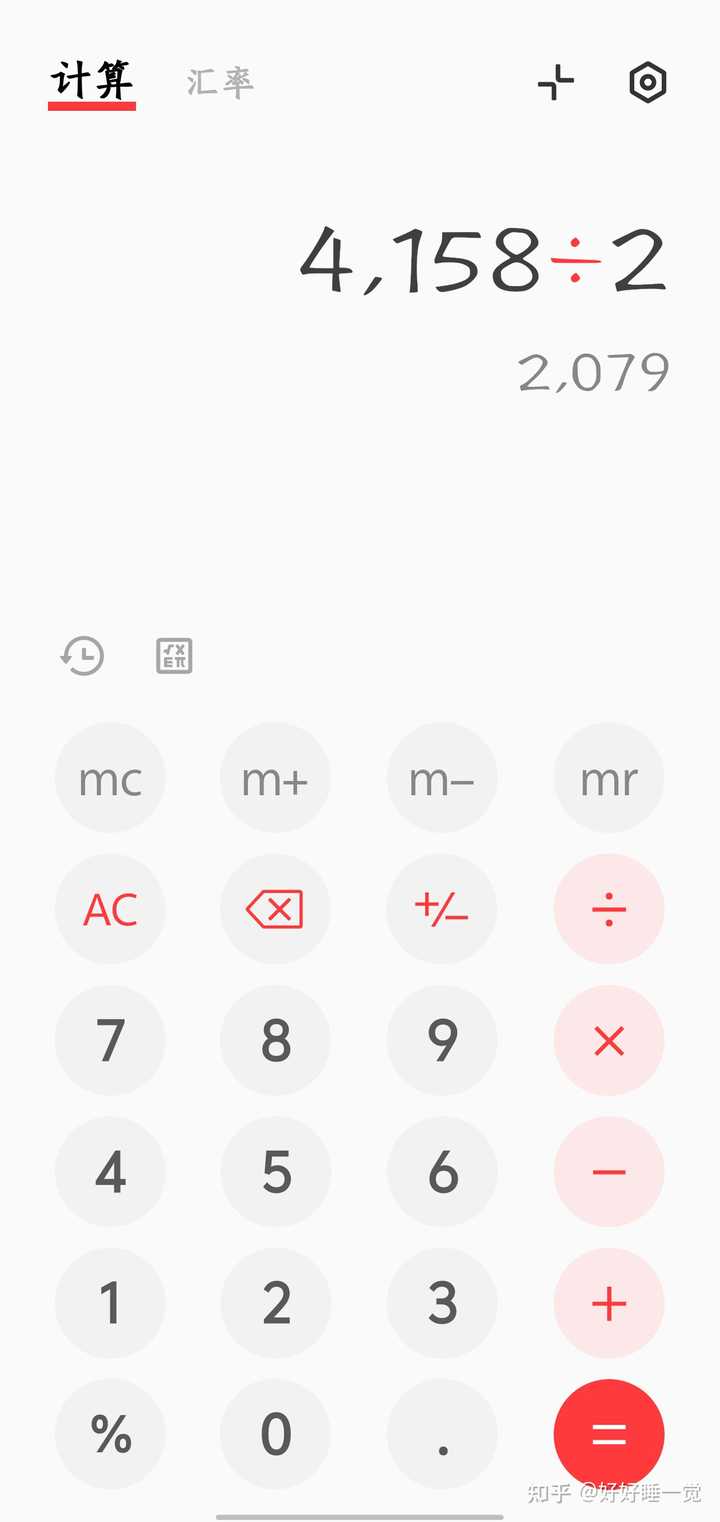Select the multiplication operator key
Image resolution: width=720 pixels, height=1522 pixels.
point(609,1041)
